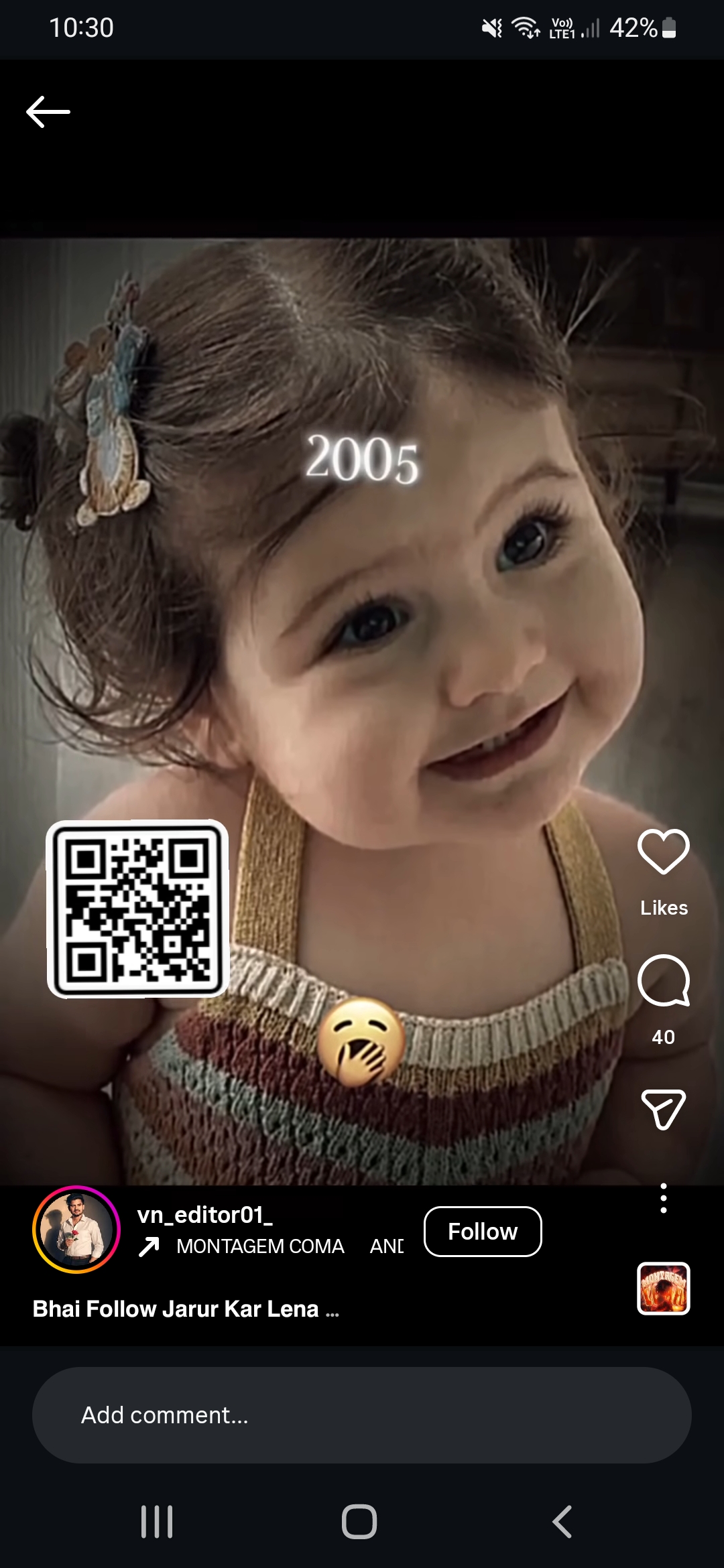The height and width of the screenshot is (1568, 724).
Task: Go to home screen via system button
Action: [x=359, y=1521]
